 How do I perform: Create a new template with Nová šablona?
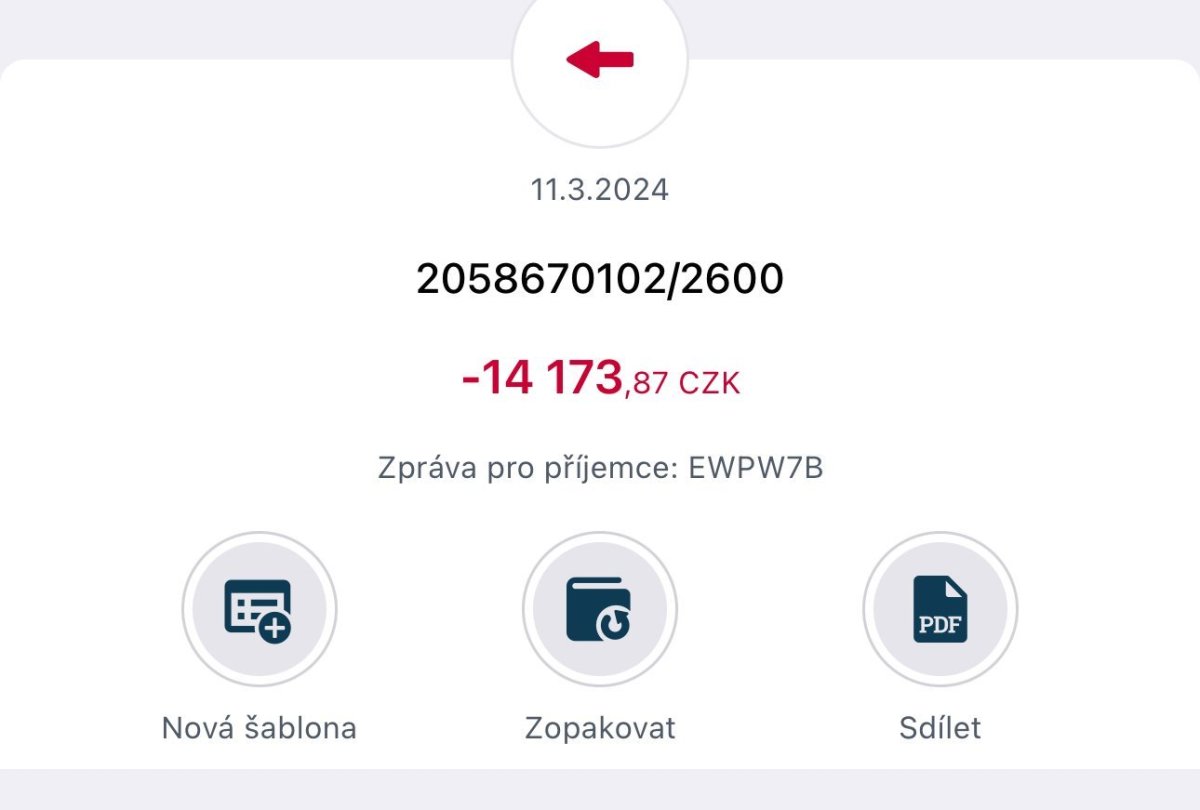(x=259, y=610)
